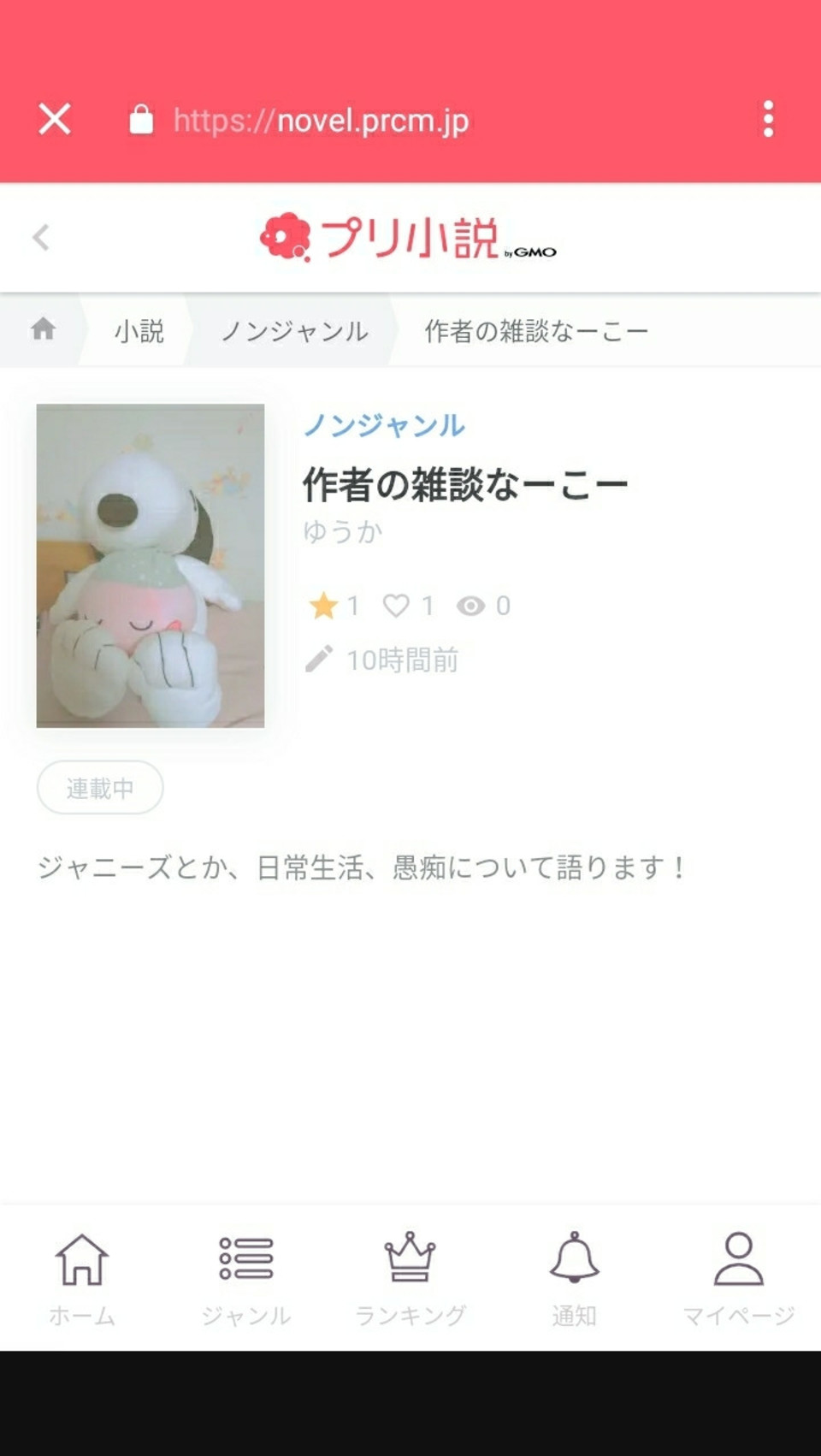821x1456 pixels.
Task: Tap the URL address bar
Action: pyautogui.click(x=321, y=121)
